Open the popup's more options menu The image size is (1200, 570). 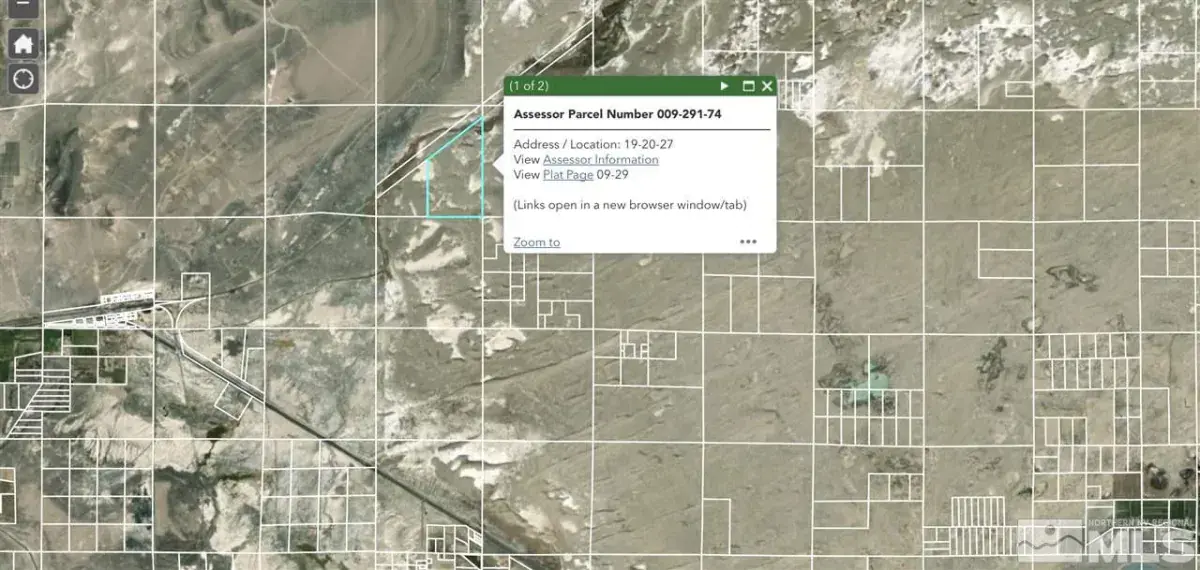748,242
